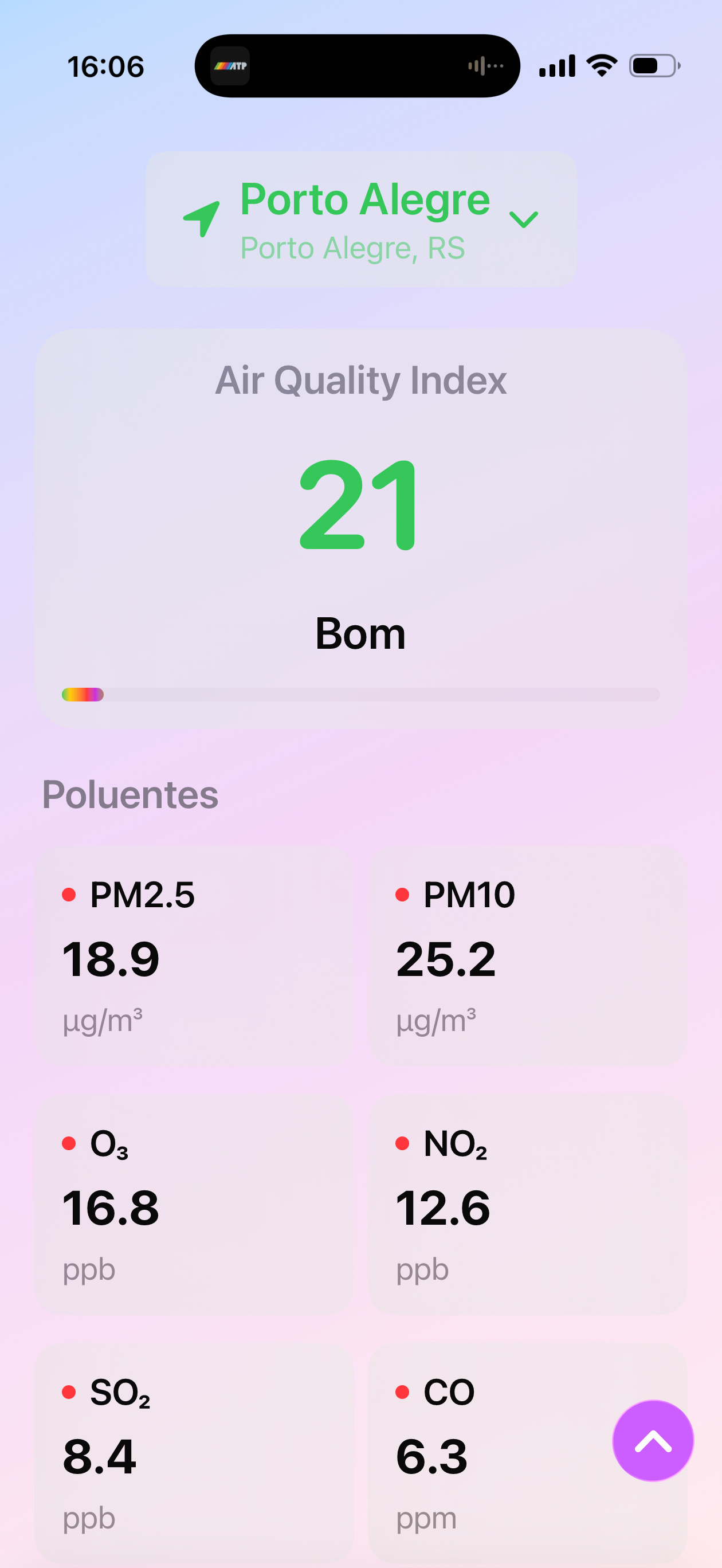Select the PM10 pollutant card

point(527,955)
